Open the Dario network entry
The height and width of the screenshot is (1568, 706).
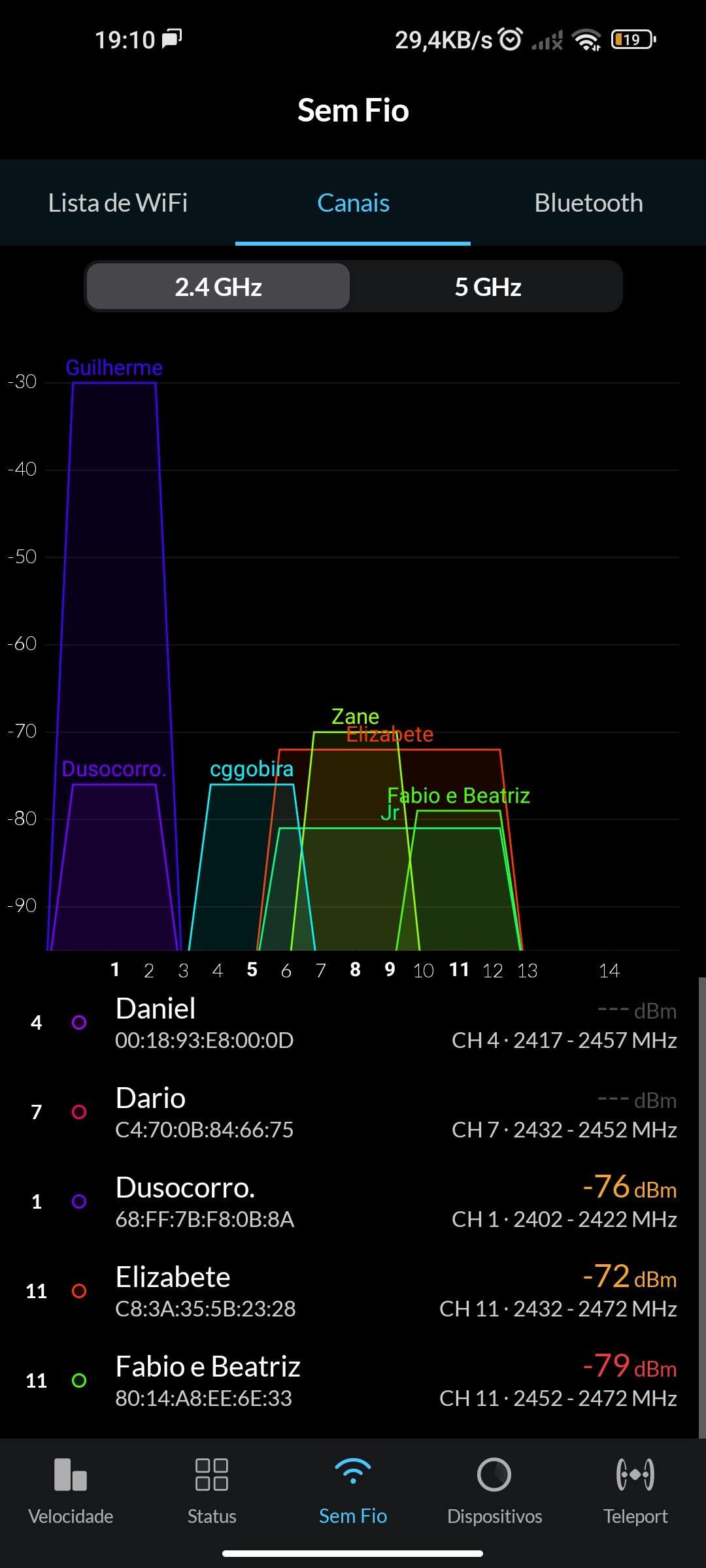coord(353,1113)
